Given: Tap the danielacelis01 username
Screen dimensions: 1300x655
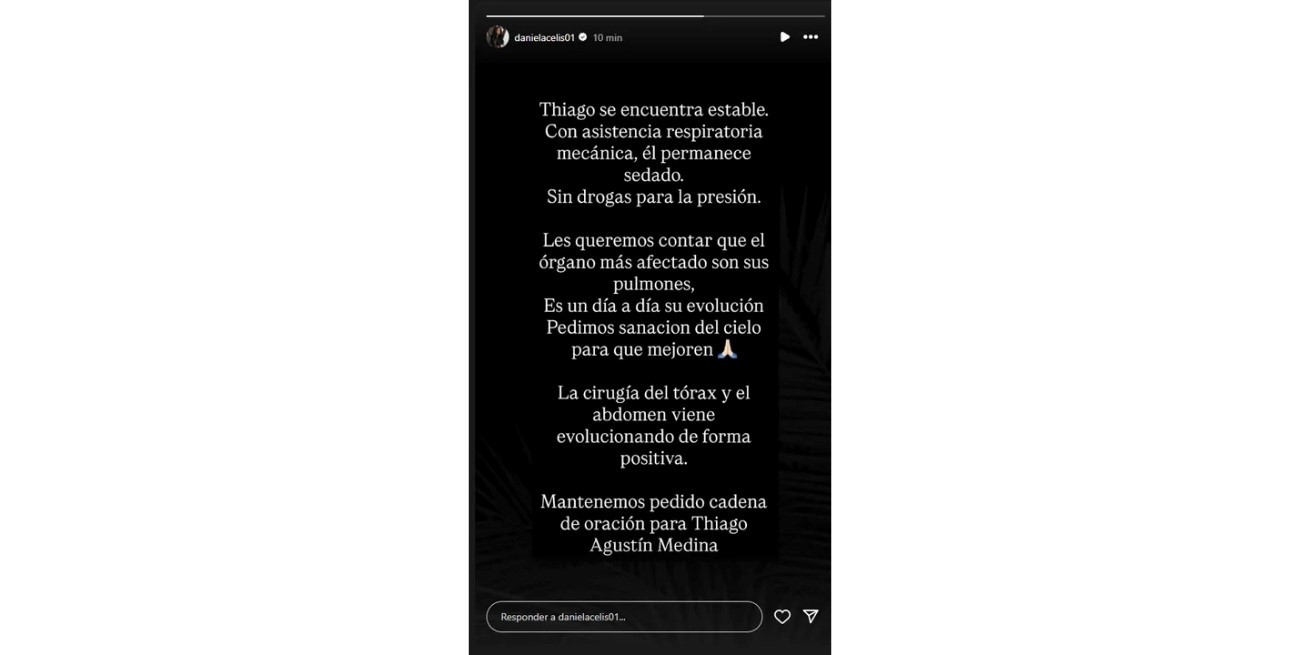Looking at the screenshot, I should pyautogui.click(x=544, y=37).
